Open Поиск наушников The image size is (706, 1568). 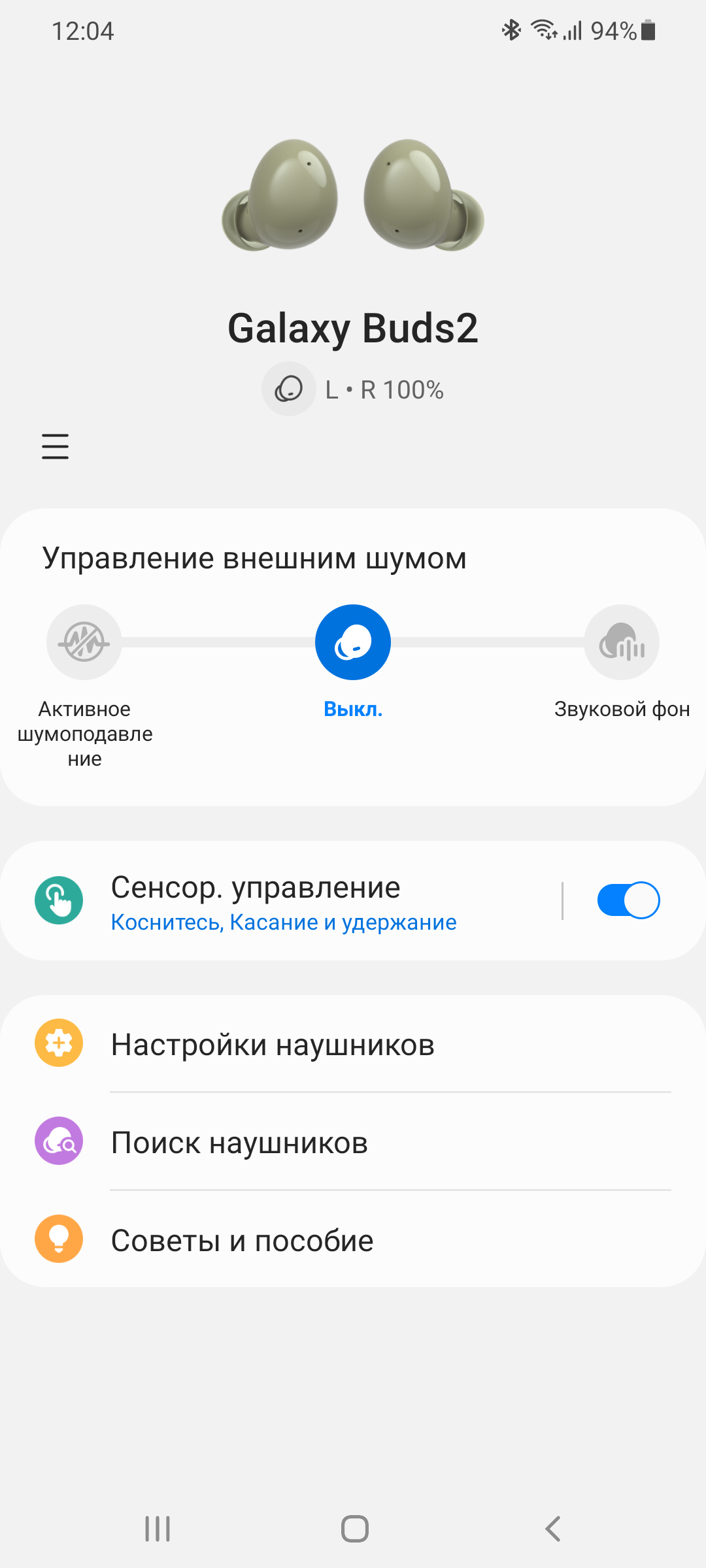pyautogui.click(x=353, y=1142)
